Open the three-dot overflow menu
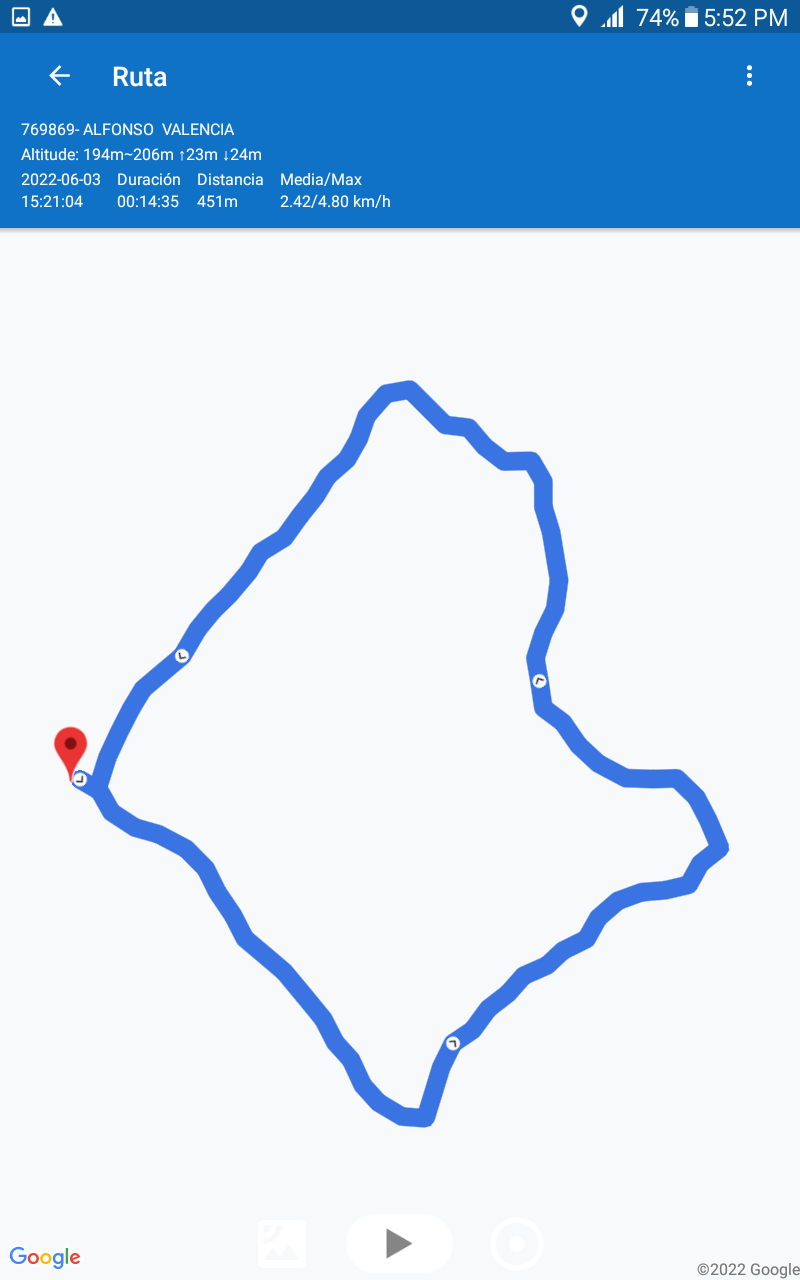Viewport: 800px width, 1280px height. click(x=749, y=76)
